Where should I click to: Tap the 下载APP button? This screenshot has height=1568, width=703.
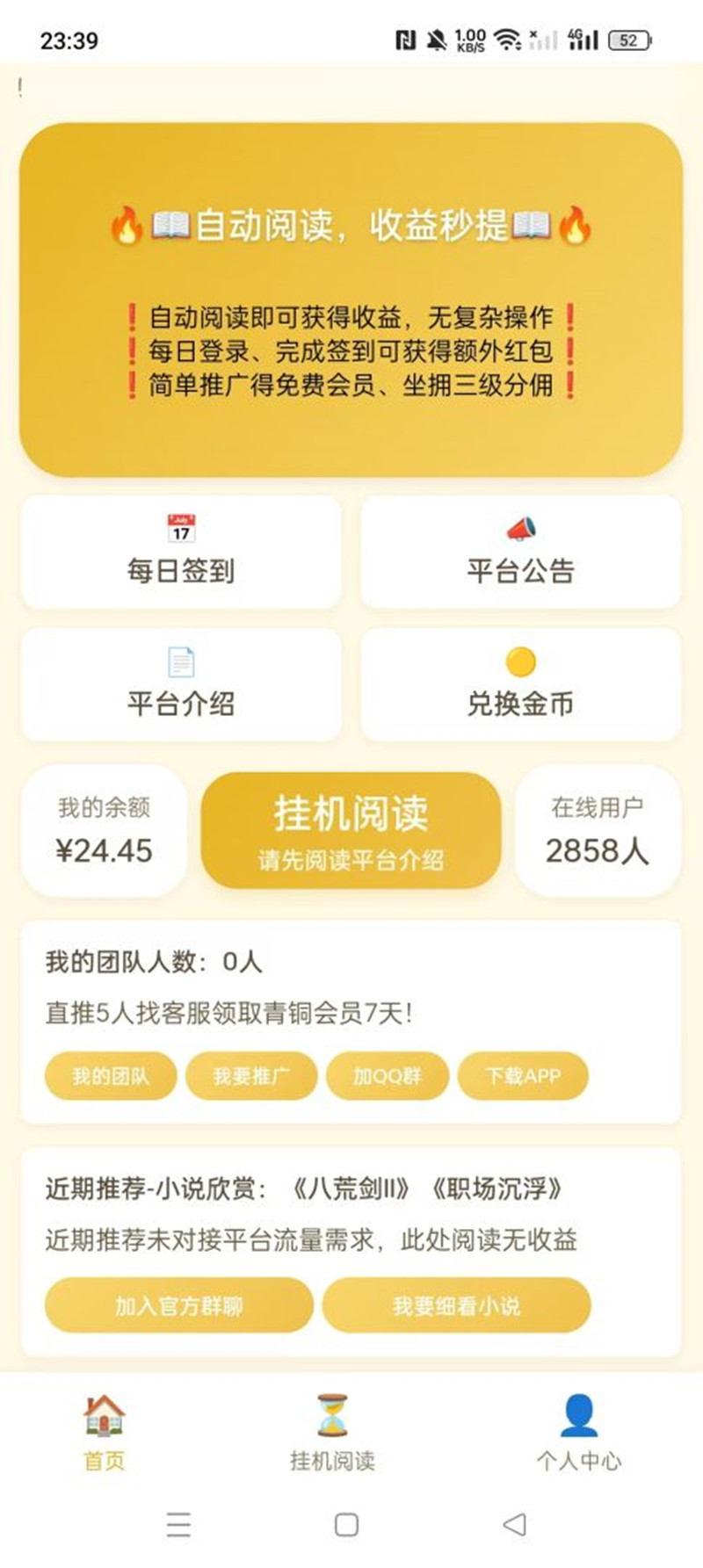(523, 1076)
